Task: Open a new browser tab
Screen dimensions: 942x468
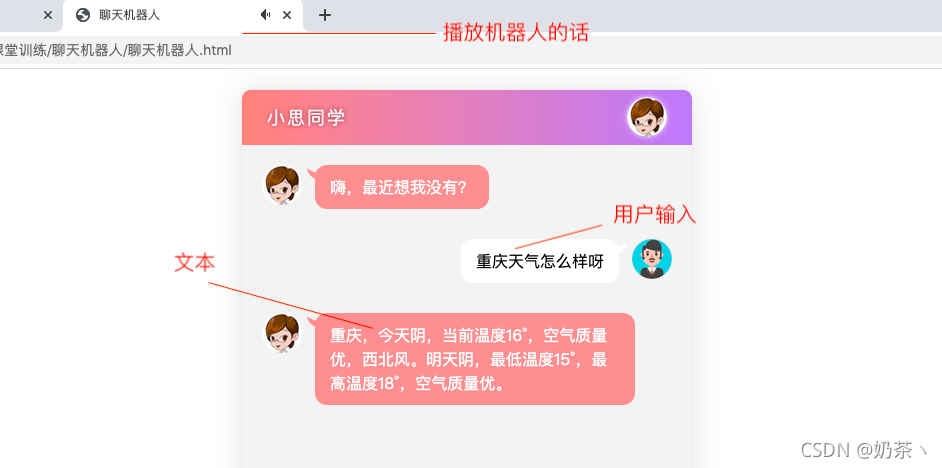Action: click(x=324, y=15)
